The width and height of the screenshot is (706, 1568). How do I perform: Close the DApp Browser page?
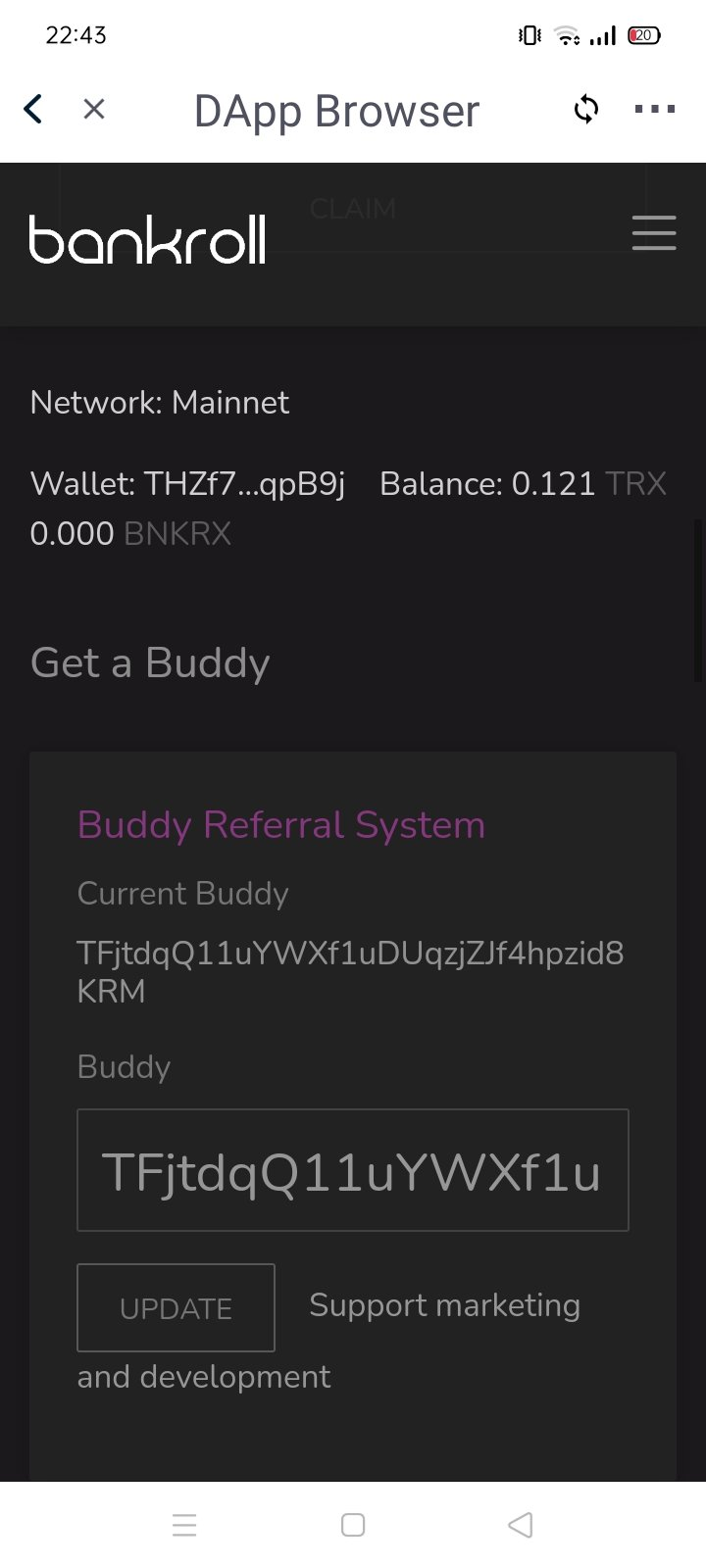(94, 109)
